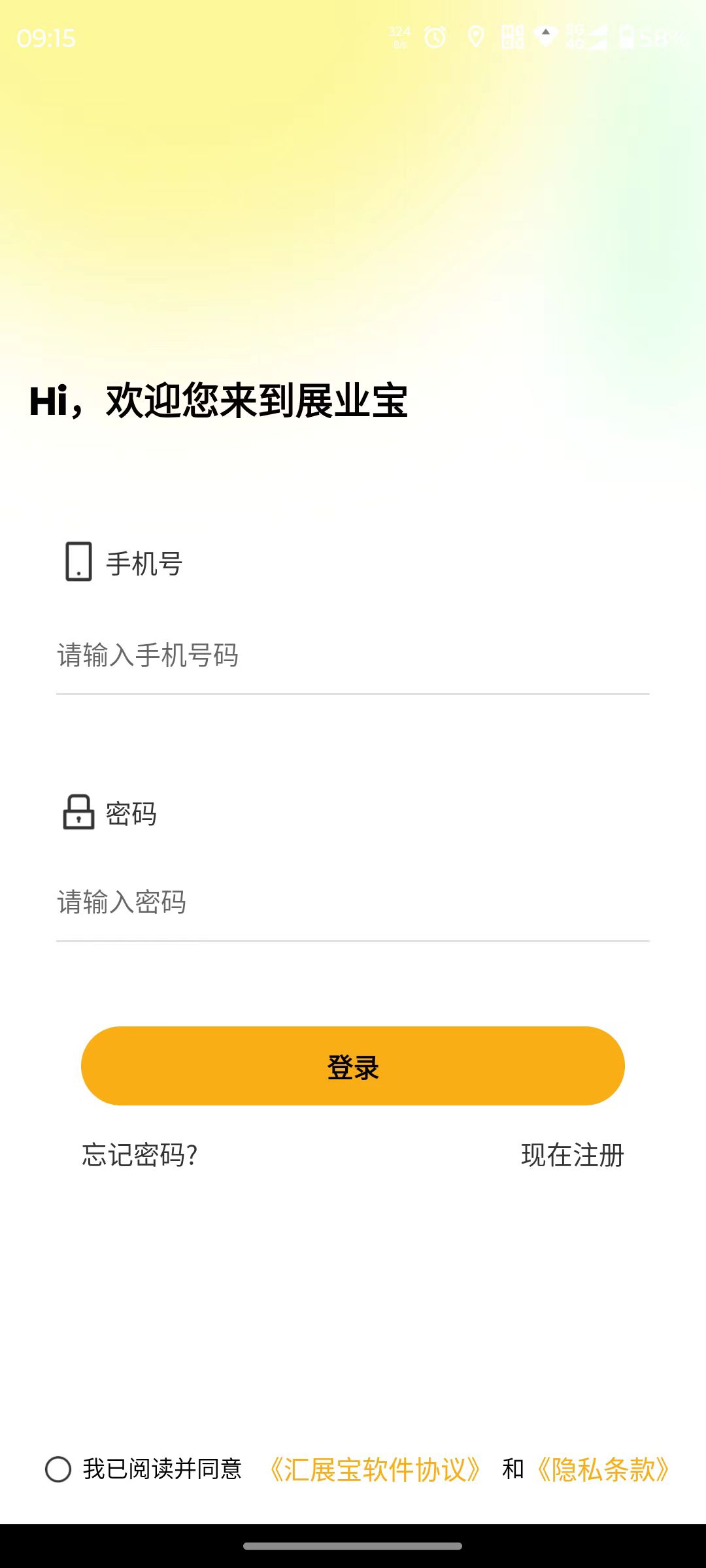The width and height of the screenshot is (706, 1568).
Task: Open the 汇展宝软件协议 software agreement
Action: (375, 1470)
